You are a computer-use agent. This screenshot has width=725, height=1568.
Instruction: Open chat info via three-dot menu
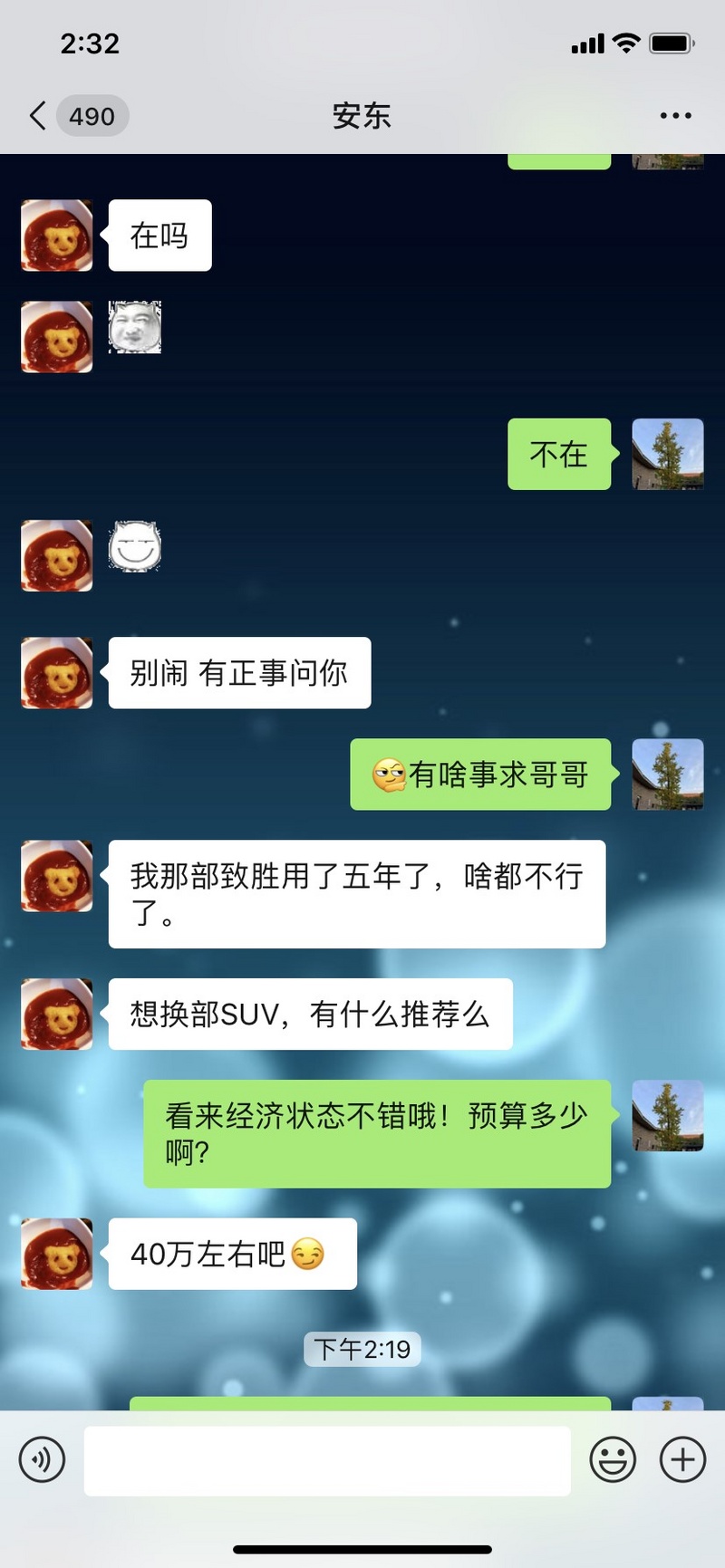(675, 116)
